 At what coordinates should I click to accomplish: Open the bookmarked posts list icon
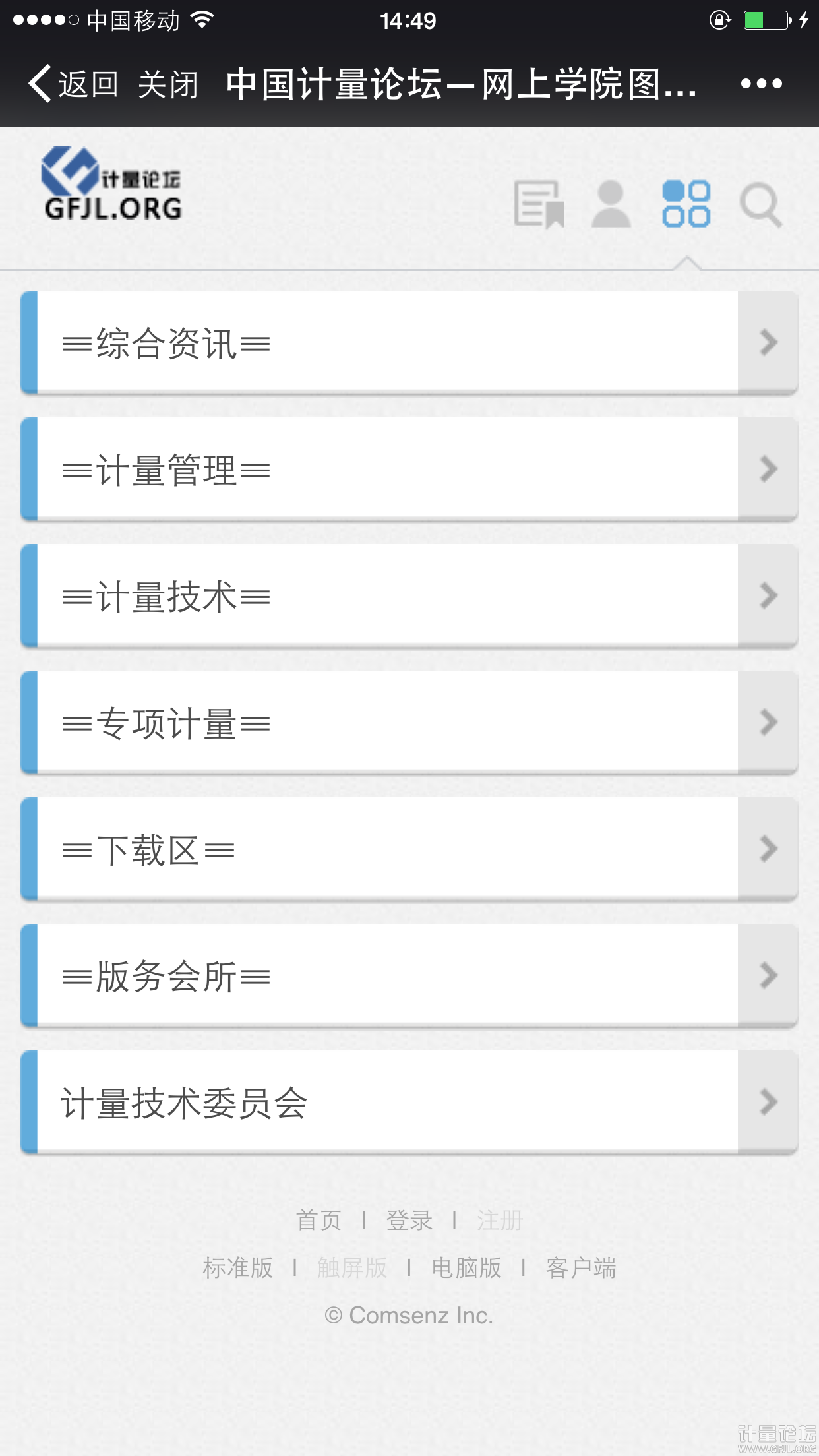click(x=539, y=204)
